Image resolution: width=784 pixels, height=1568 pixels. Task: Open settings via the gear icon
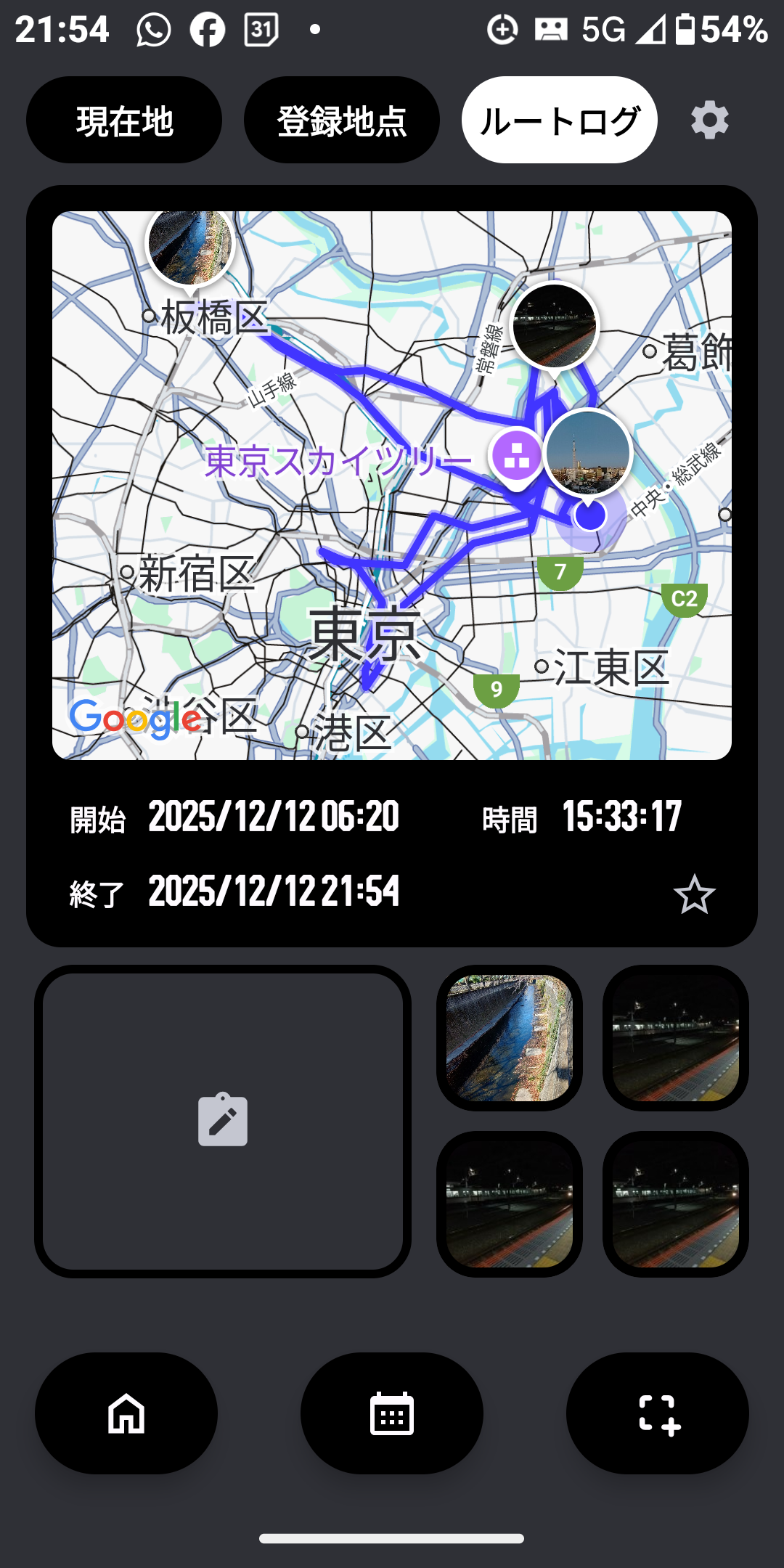(x=709, y=121)
